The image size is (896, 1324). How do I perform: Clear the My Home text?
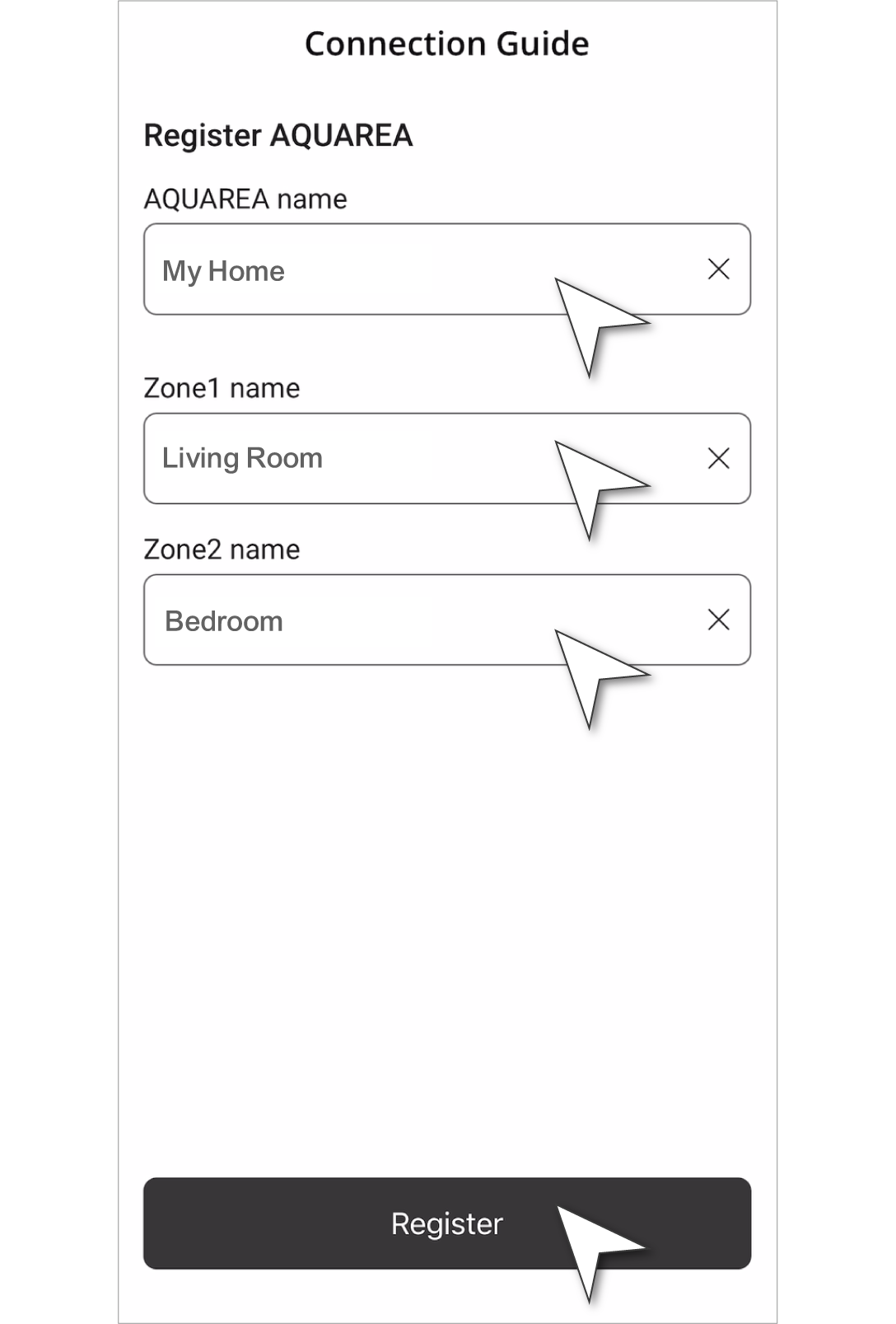pos(718,269)
